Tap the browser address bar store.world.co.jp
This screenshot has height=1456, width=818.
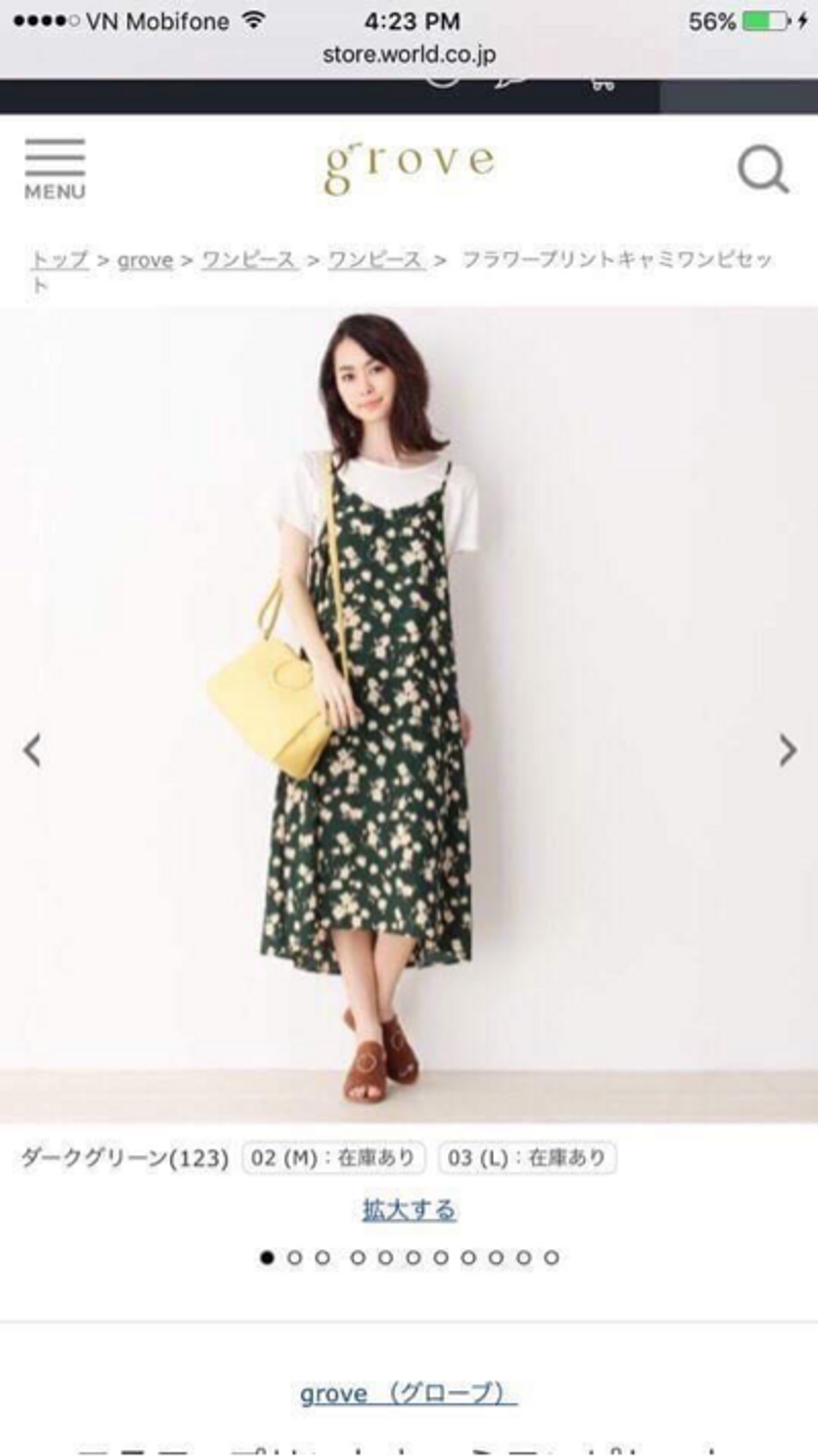[409, 55]
